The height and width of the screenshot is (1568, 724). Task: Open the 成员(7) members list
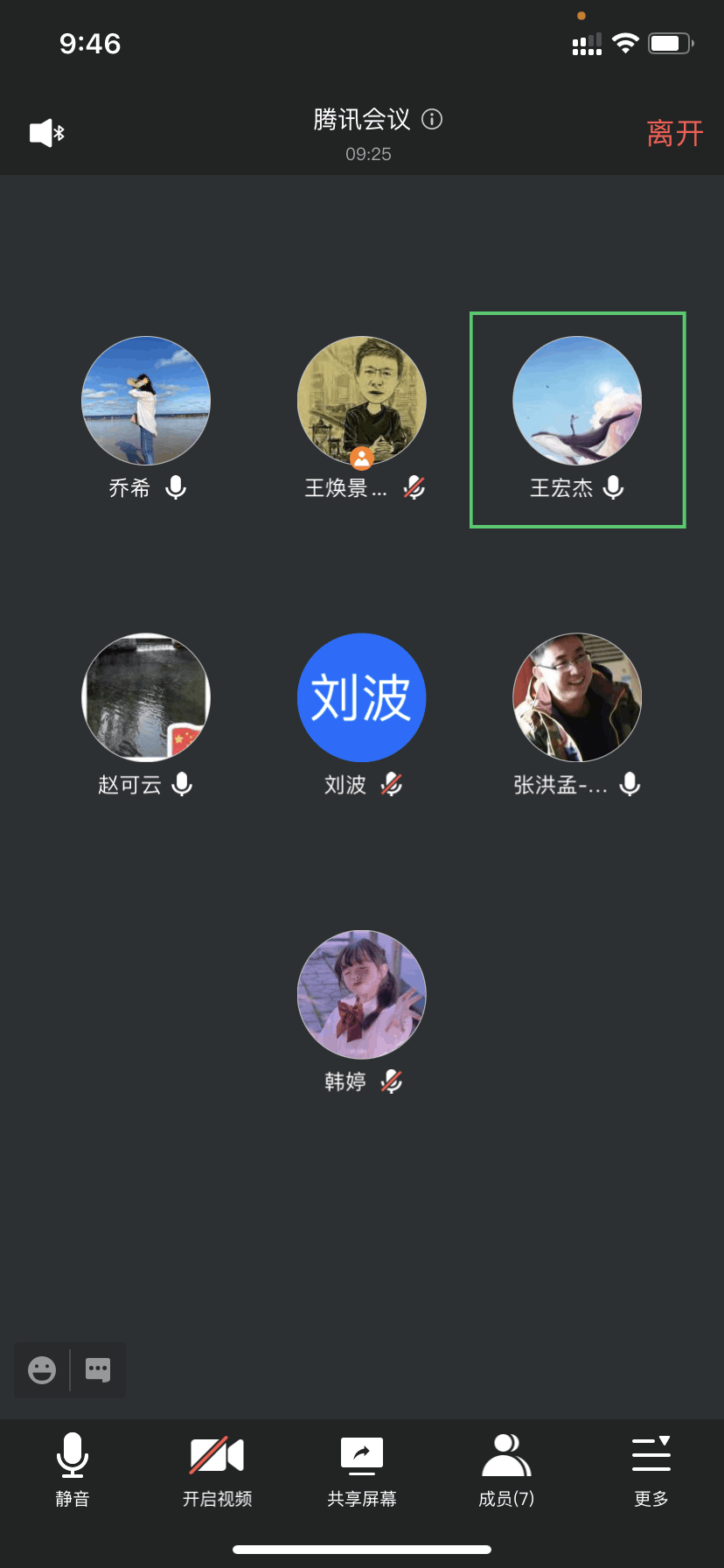point(506,1470)
